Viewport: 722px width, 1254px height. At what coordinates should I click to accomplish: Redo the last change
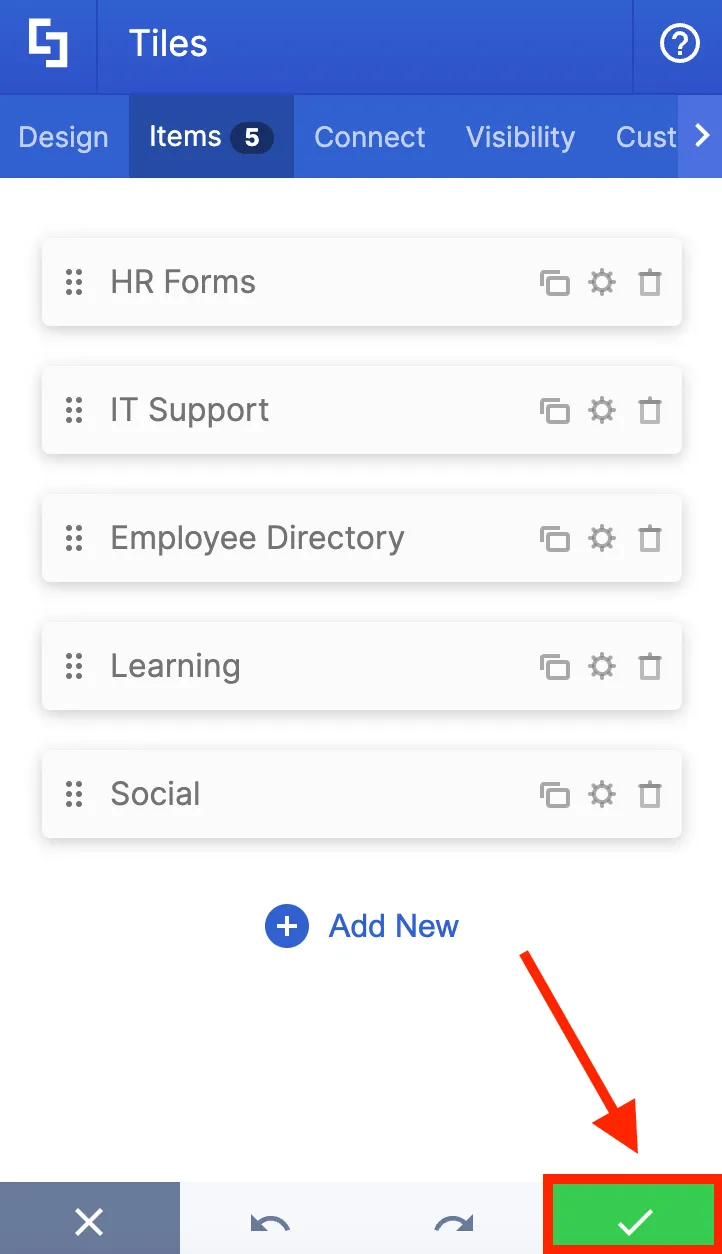(453, 1223)
